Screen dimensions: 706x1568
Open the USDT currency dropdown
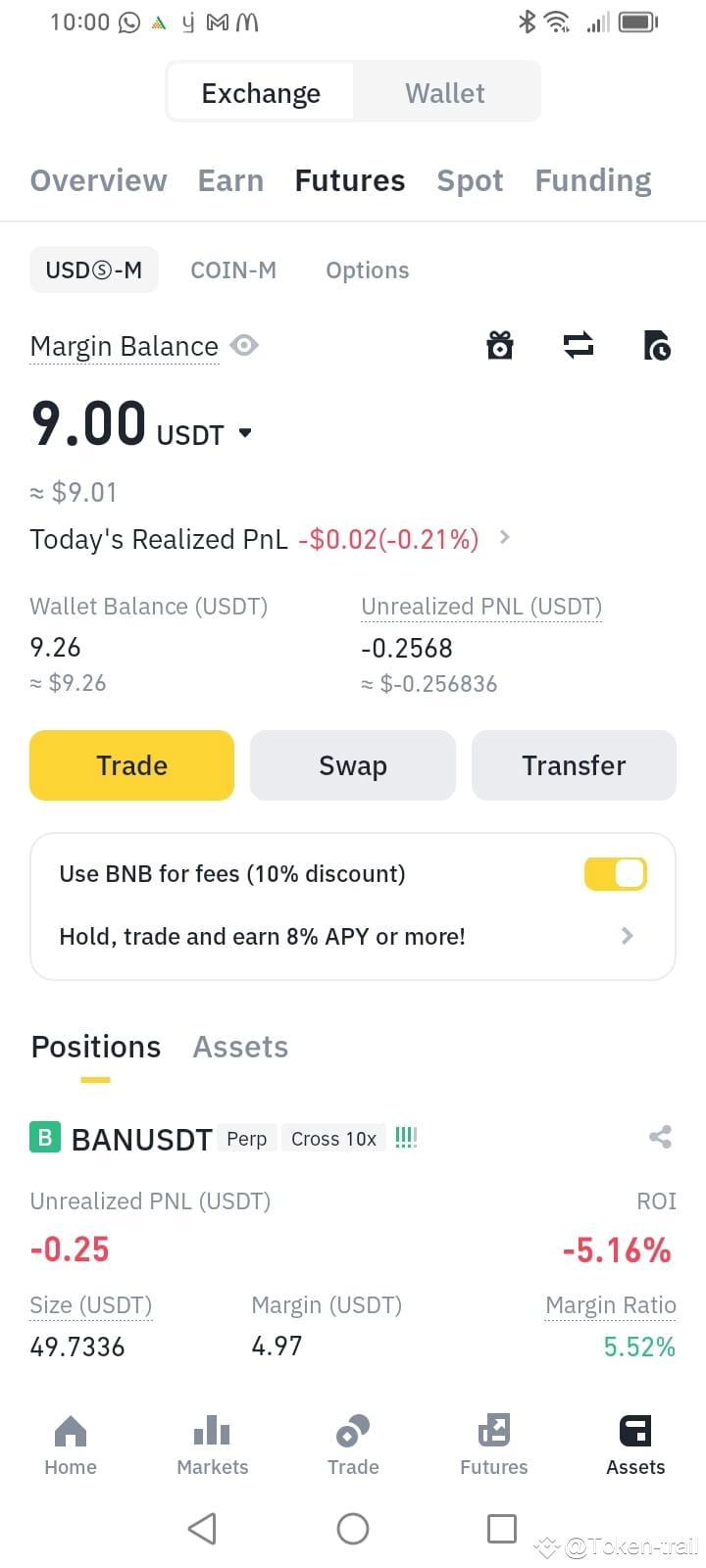244,431
